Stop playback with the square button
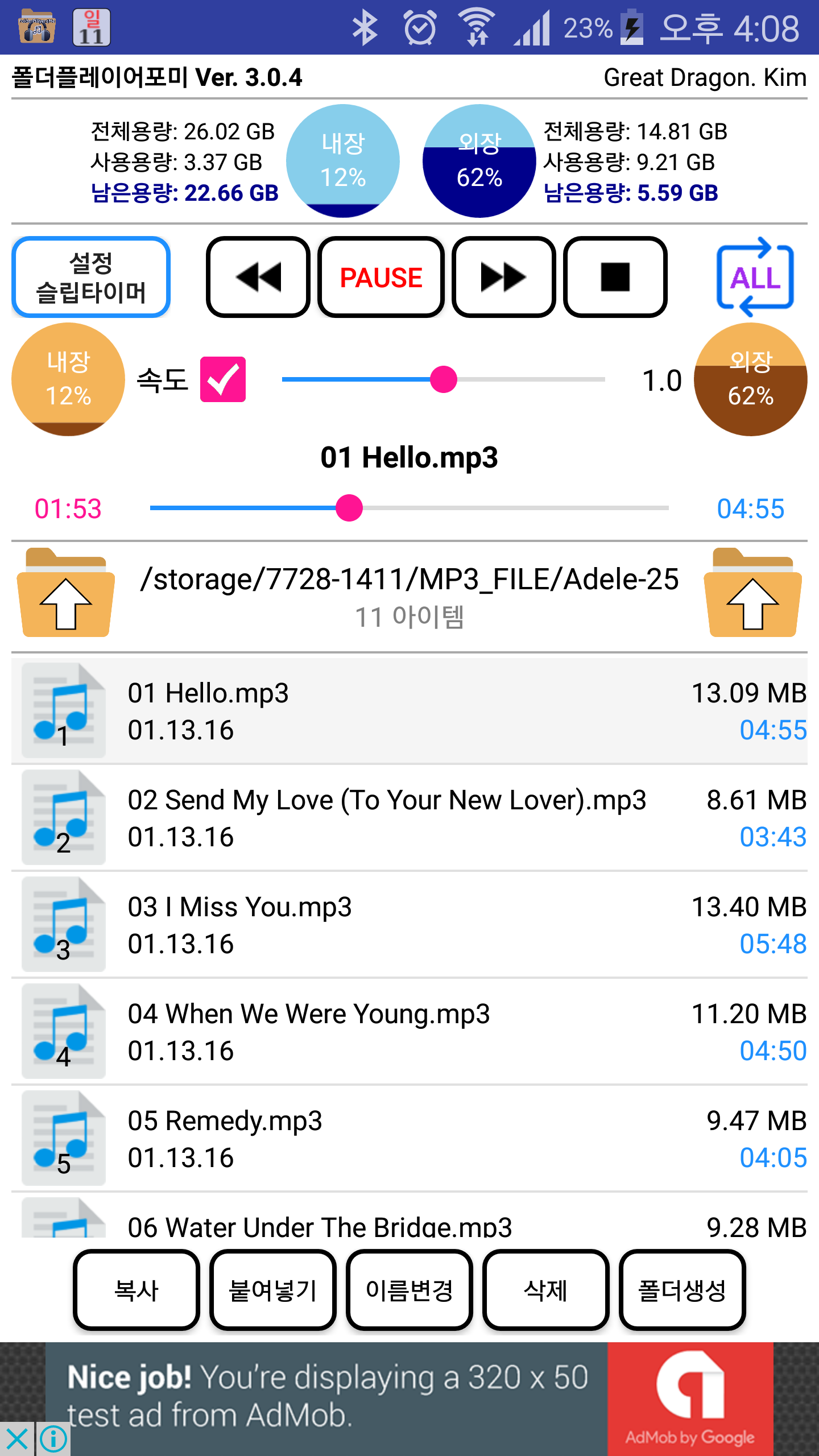Screen dimensions: 819x1456 (x=615, y=277)
